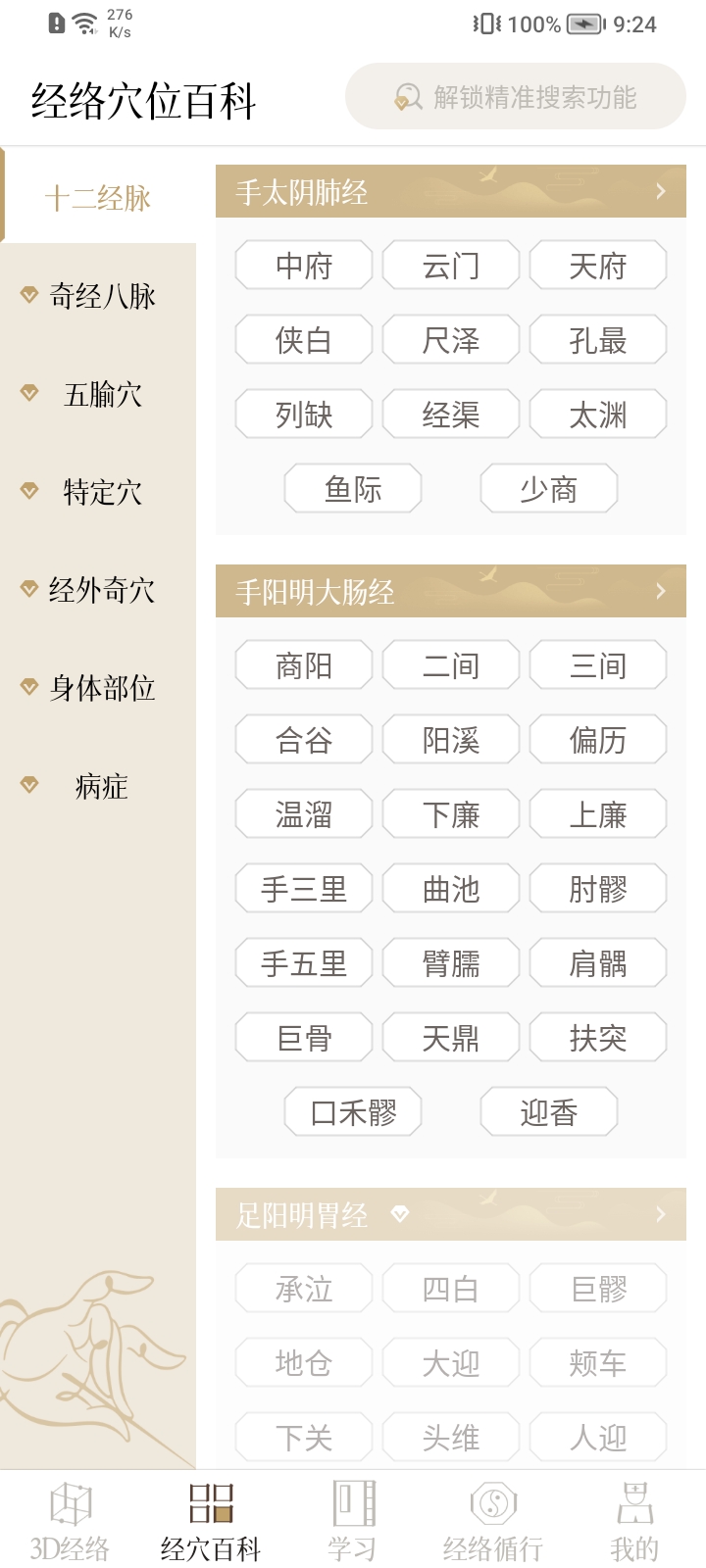This screenshot has width=706, height=1568.
Task: Switch to the 3D经络 tab
Action: click(x=70, y=1519)
